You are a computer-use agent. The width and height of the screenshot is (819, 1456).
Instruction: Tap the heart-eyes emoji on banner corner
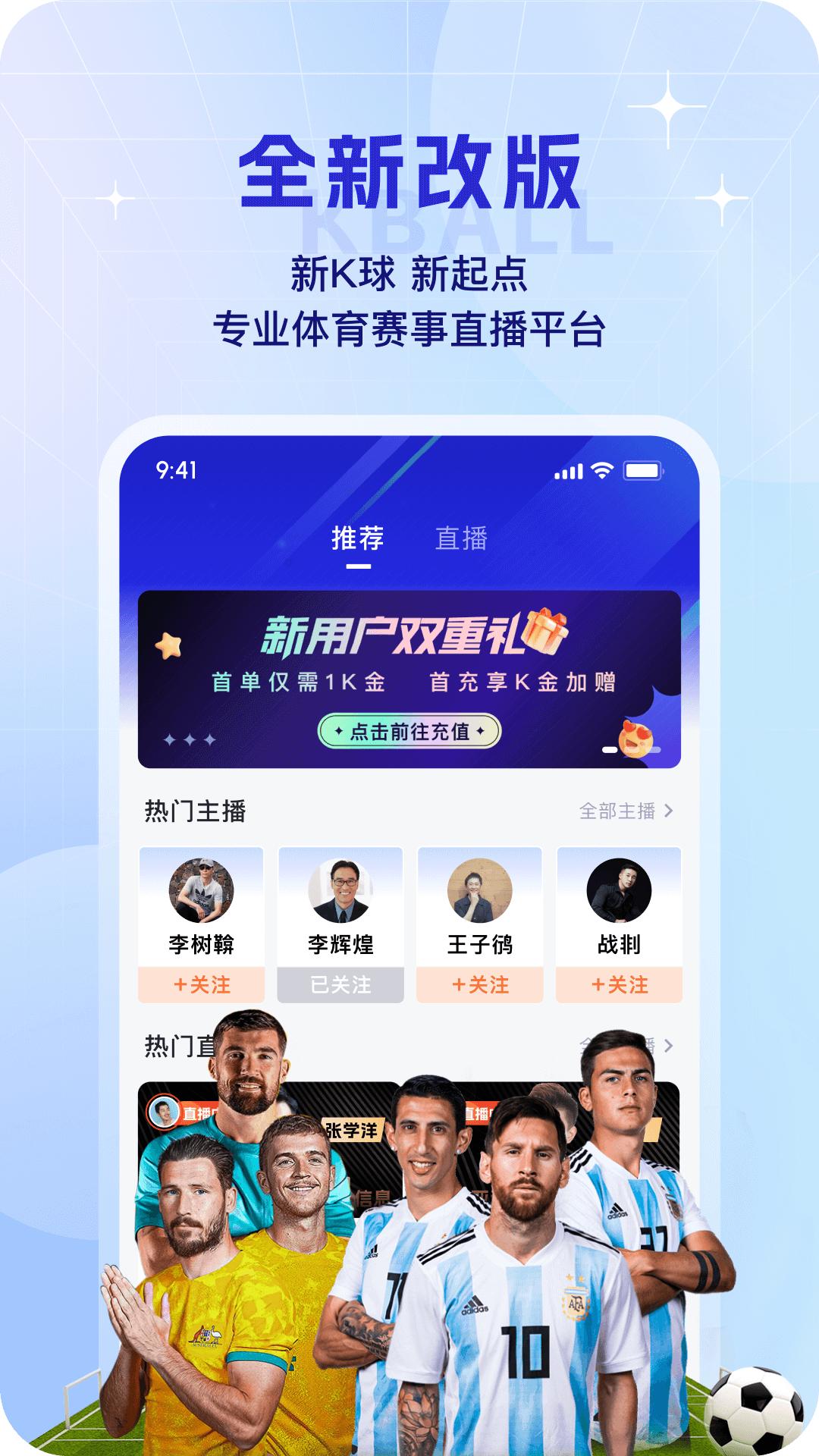(637, 739)
